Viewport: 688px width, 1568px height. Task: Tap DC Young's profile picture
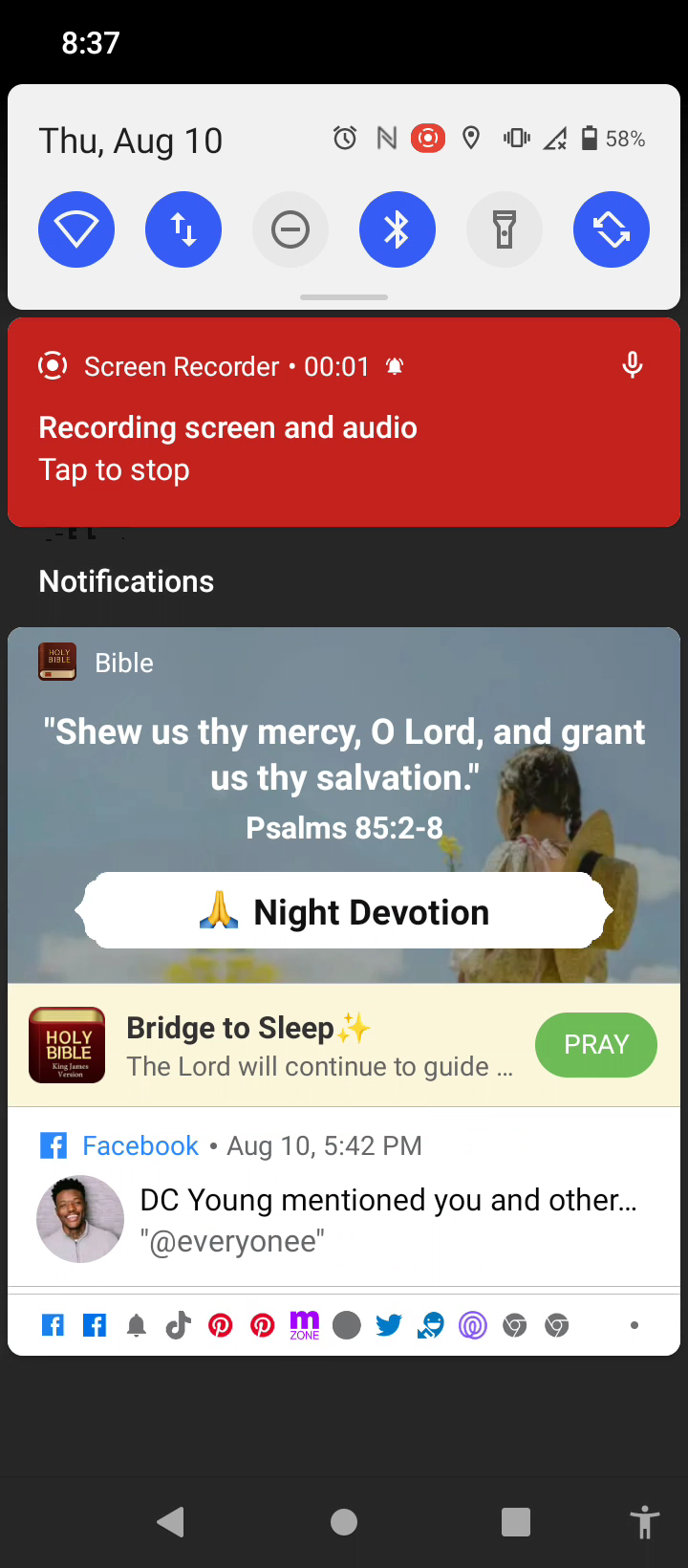79,1218
